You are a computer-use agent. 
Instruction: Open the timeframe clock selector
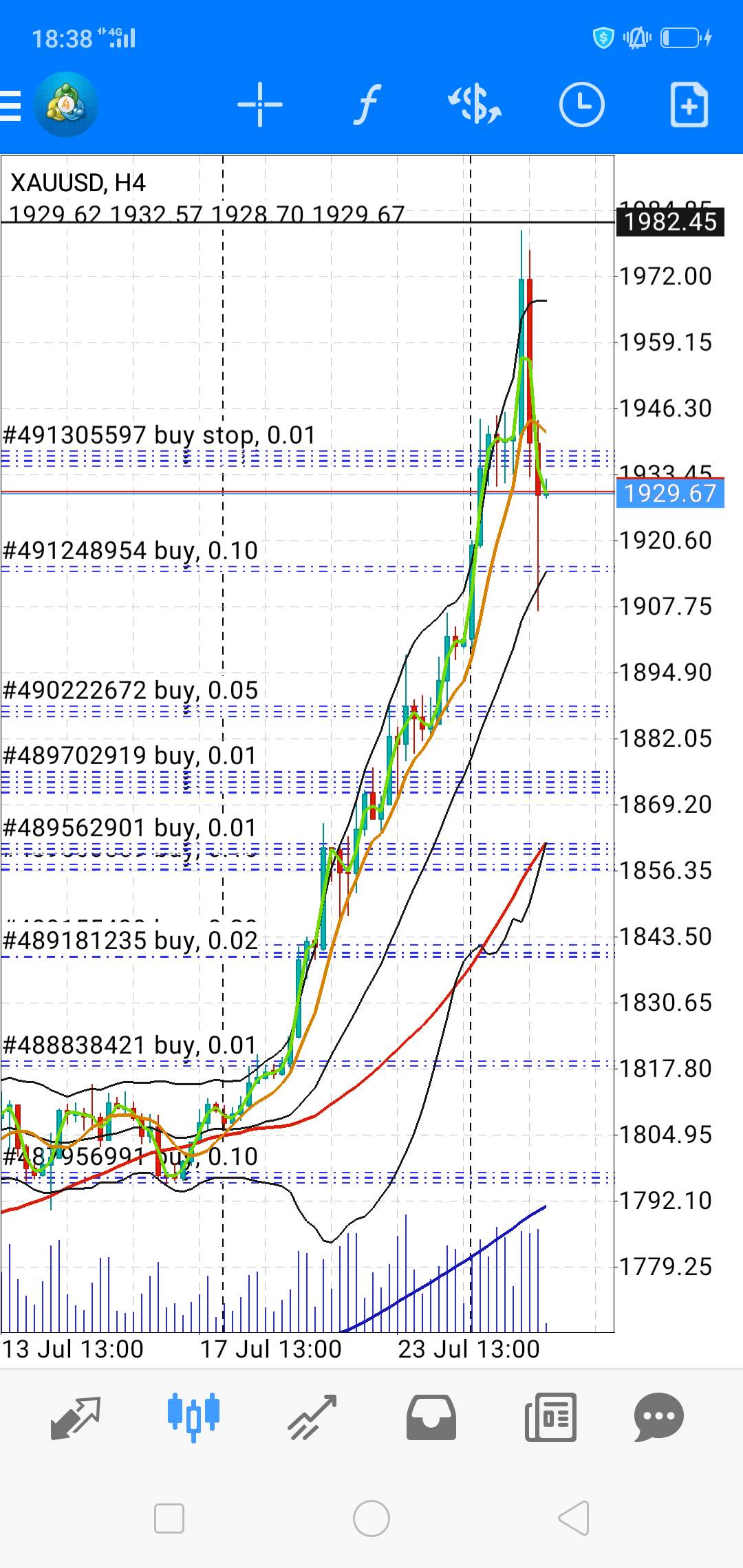[x=582, y=105]
